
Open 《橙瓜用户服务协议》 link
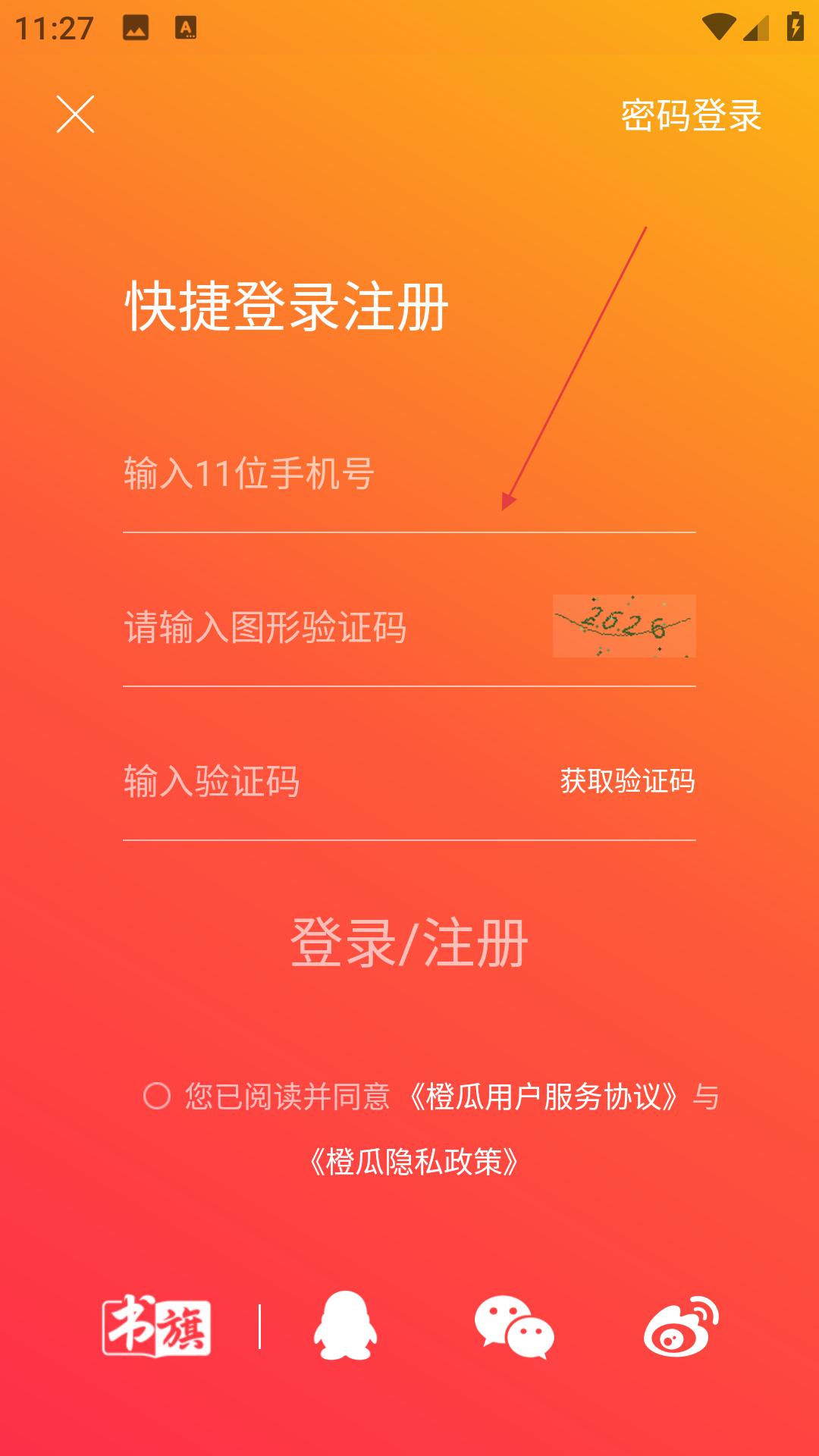(543, 1097)
